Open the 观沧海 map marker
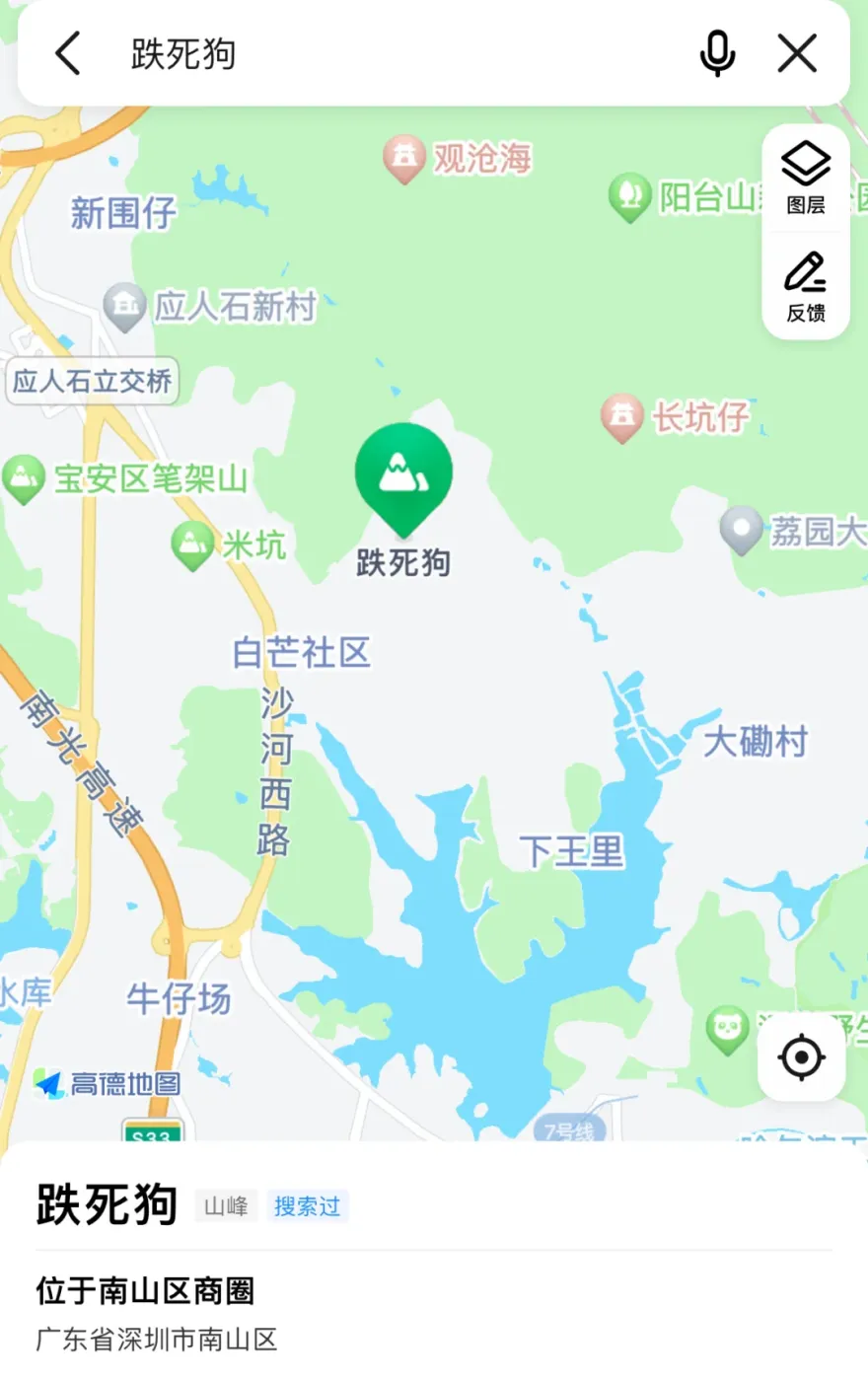 coord(403,157)
